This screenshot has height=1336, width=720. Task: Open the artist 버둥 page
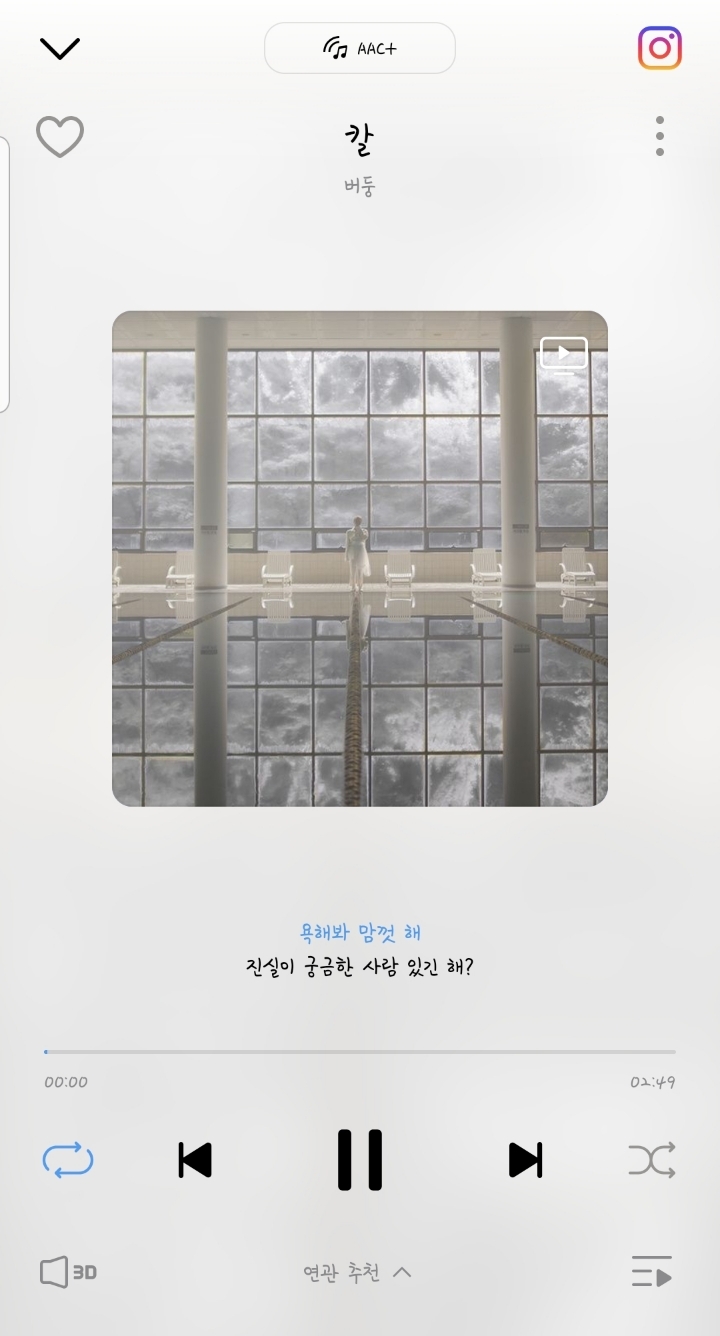tap(359, 186)
